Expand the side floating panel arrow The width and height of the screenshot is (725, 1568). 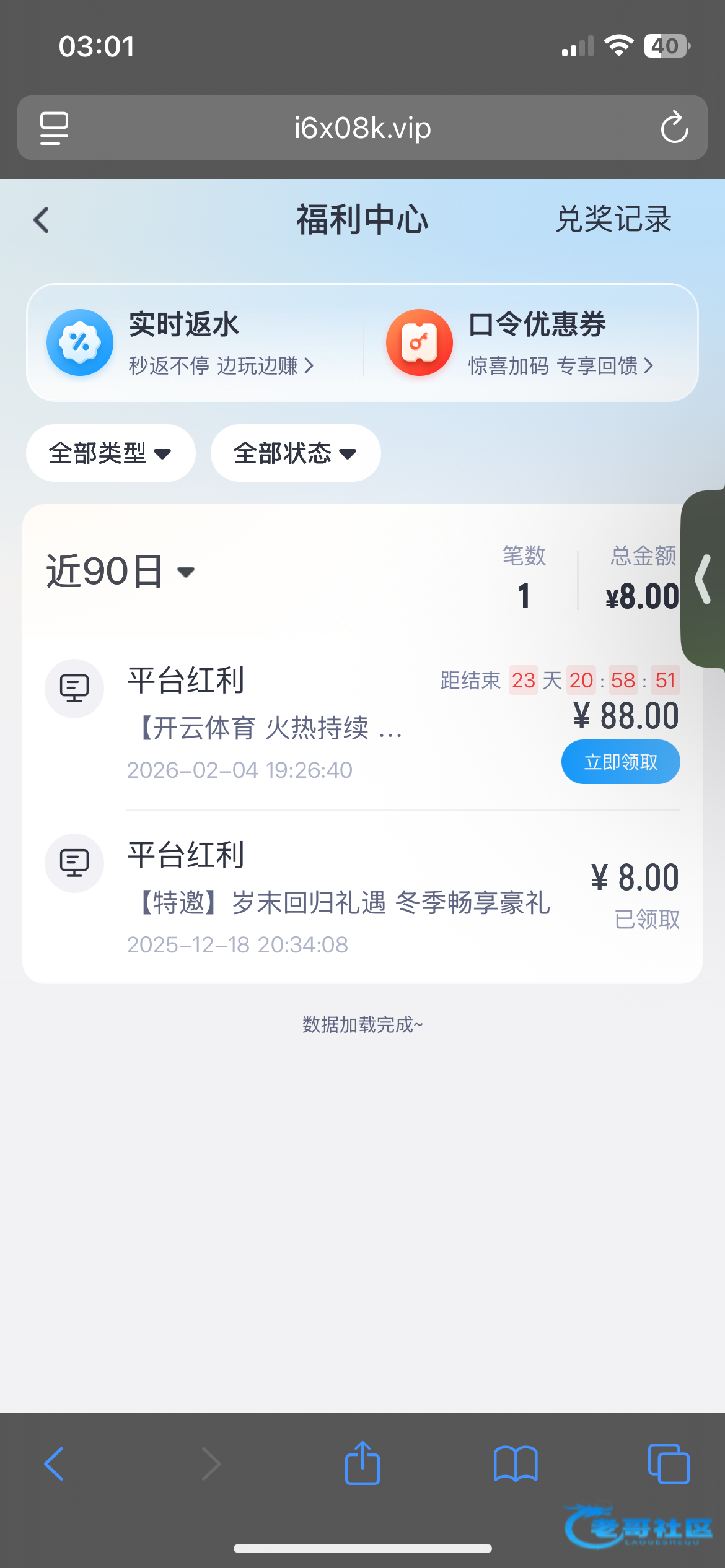(x=704, y=579)
